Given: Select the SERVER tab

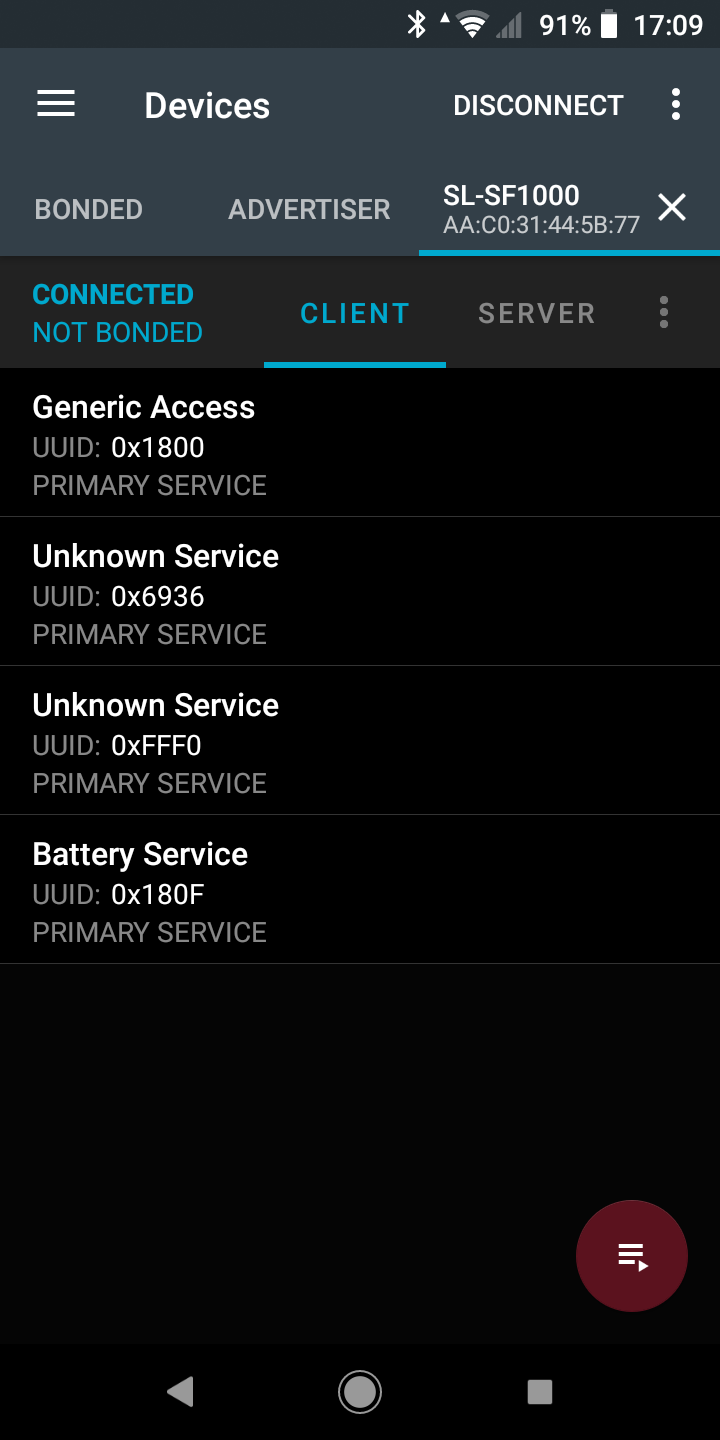Looking at the screenshot, I should pos(537,314).
